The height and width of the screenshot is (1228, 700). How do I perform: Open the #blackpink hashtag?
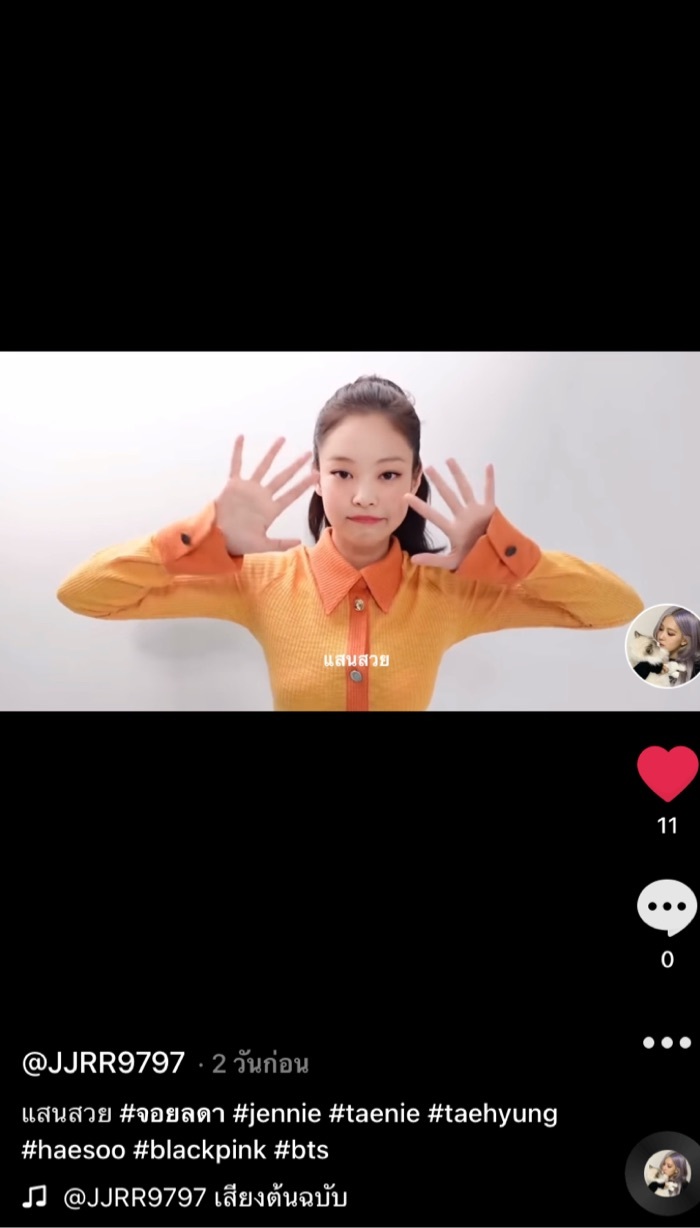(200, 1150)
